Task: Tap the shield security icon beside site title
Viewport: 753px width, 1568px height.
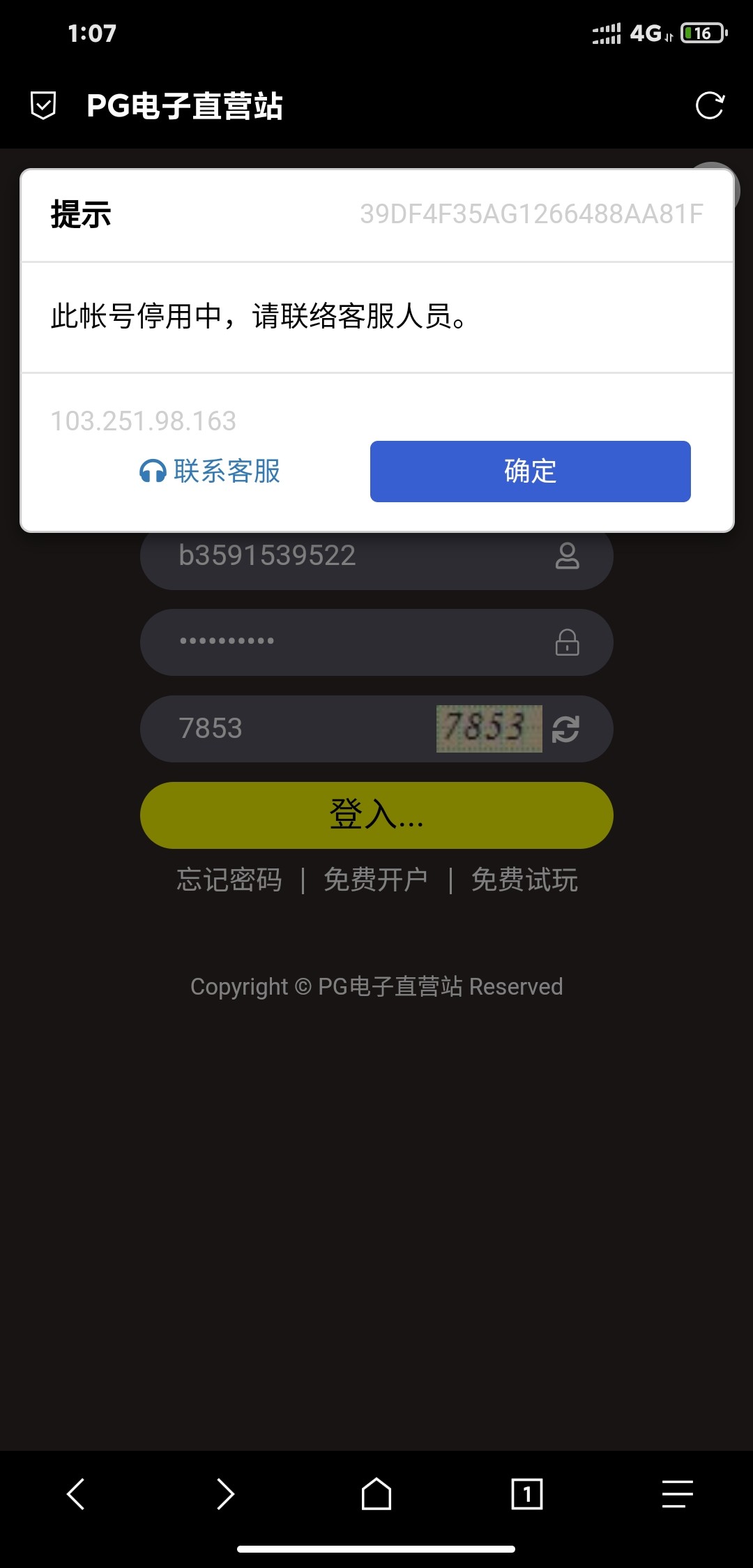Action: 43,106
